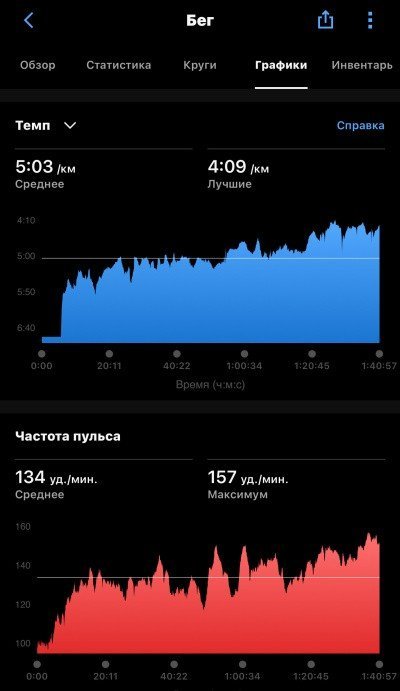Go back from the Бег activity

pyautogui.click(x=29, y=20)
